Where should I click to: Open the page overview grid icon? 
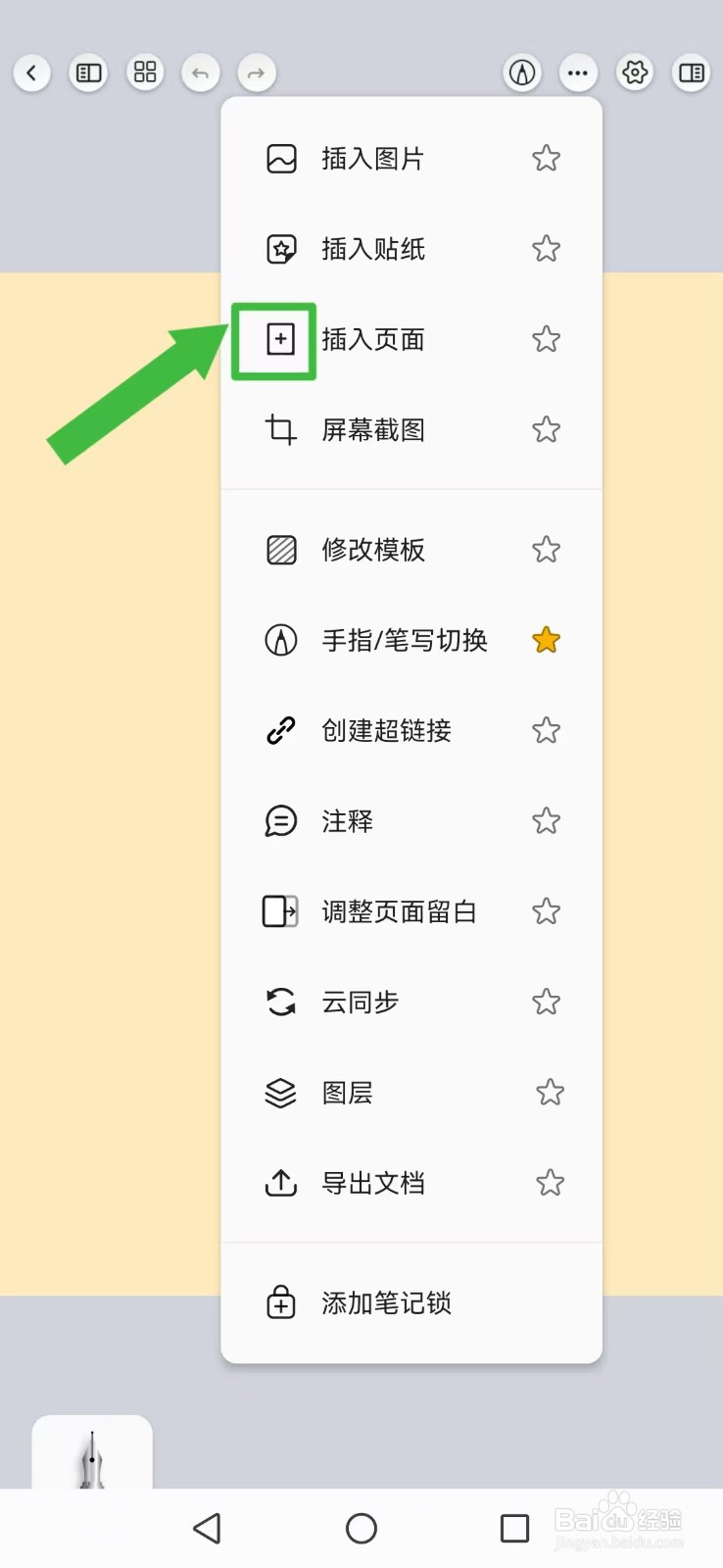(144, 73)
